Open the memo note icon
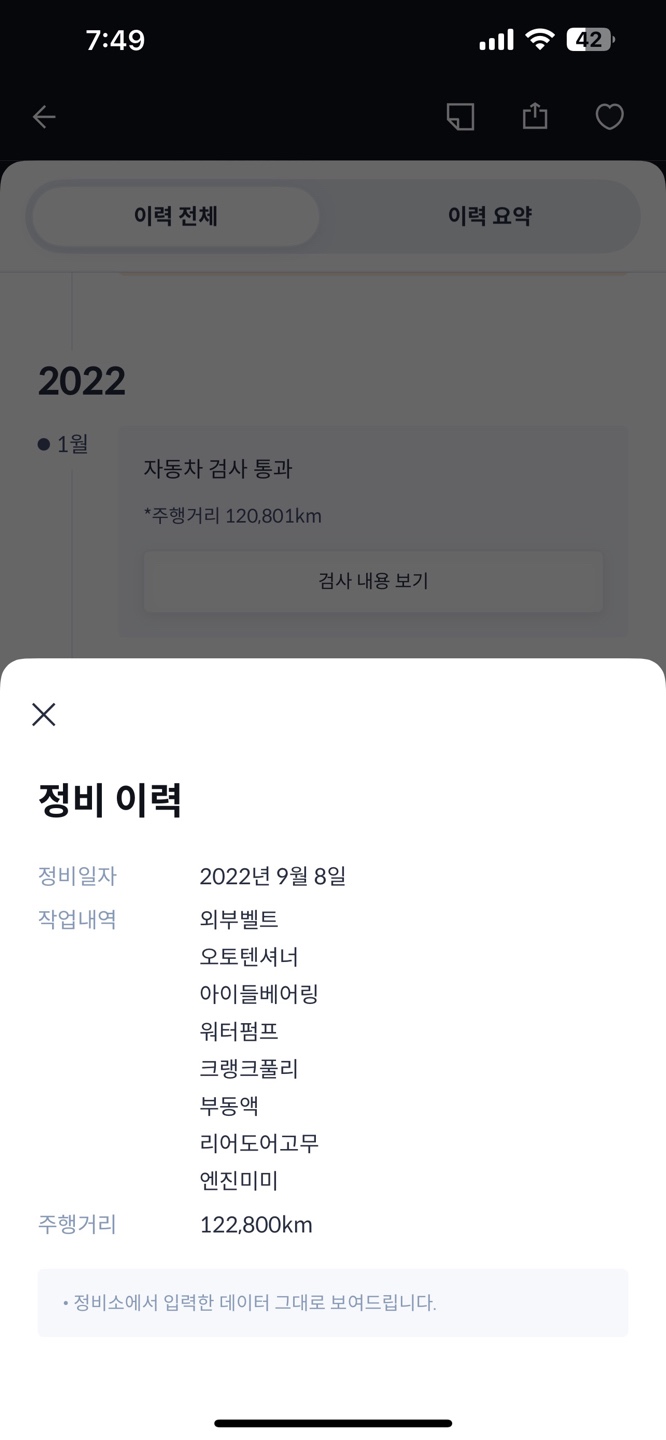Image resolution: width=666 pixels, height=1440 pixels. pos(460,117)
